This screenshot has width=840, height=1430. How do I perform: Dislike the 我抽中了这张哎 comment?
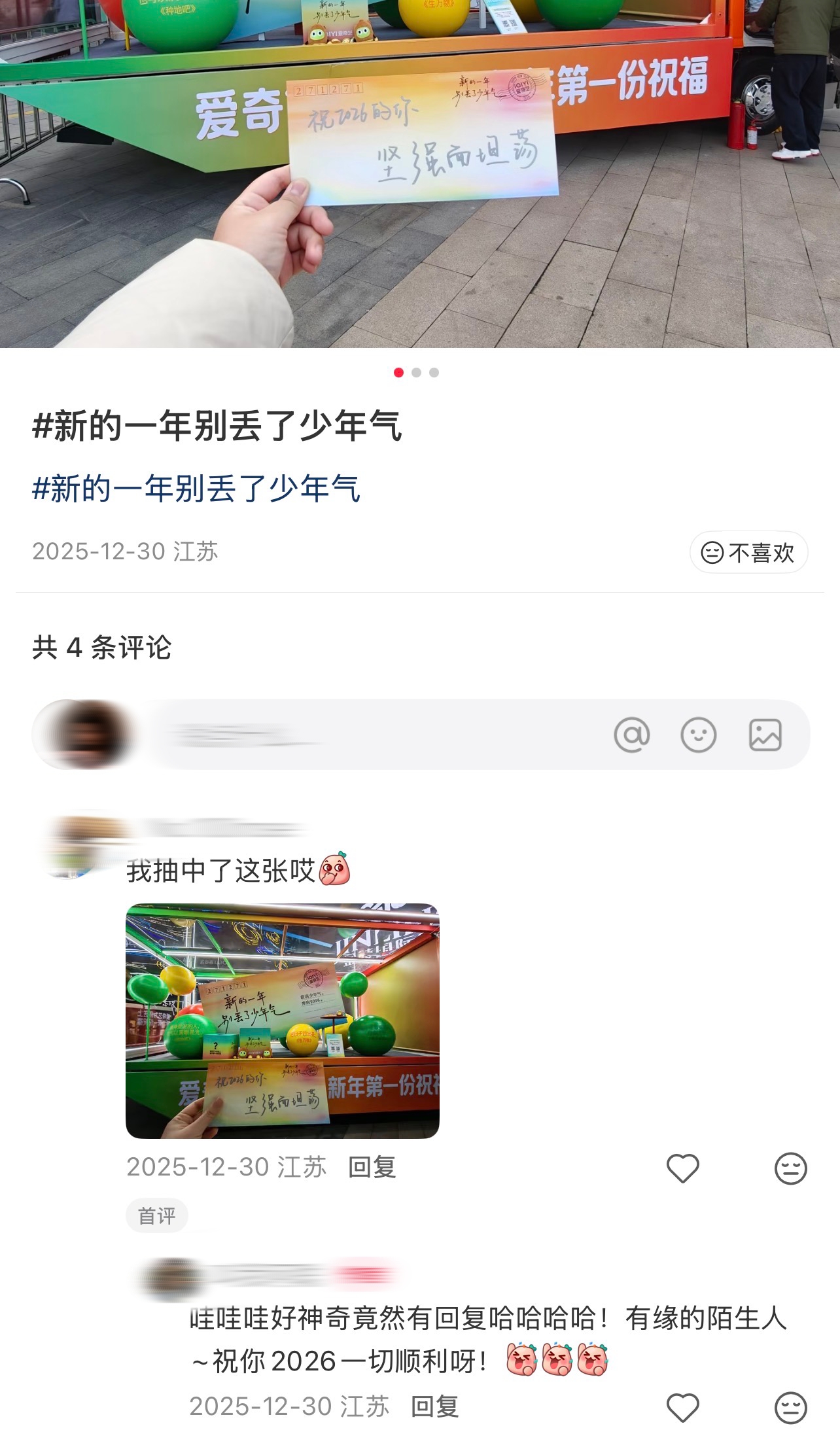coord(790,1168)
